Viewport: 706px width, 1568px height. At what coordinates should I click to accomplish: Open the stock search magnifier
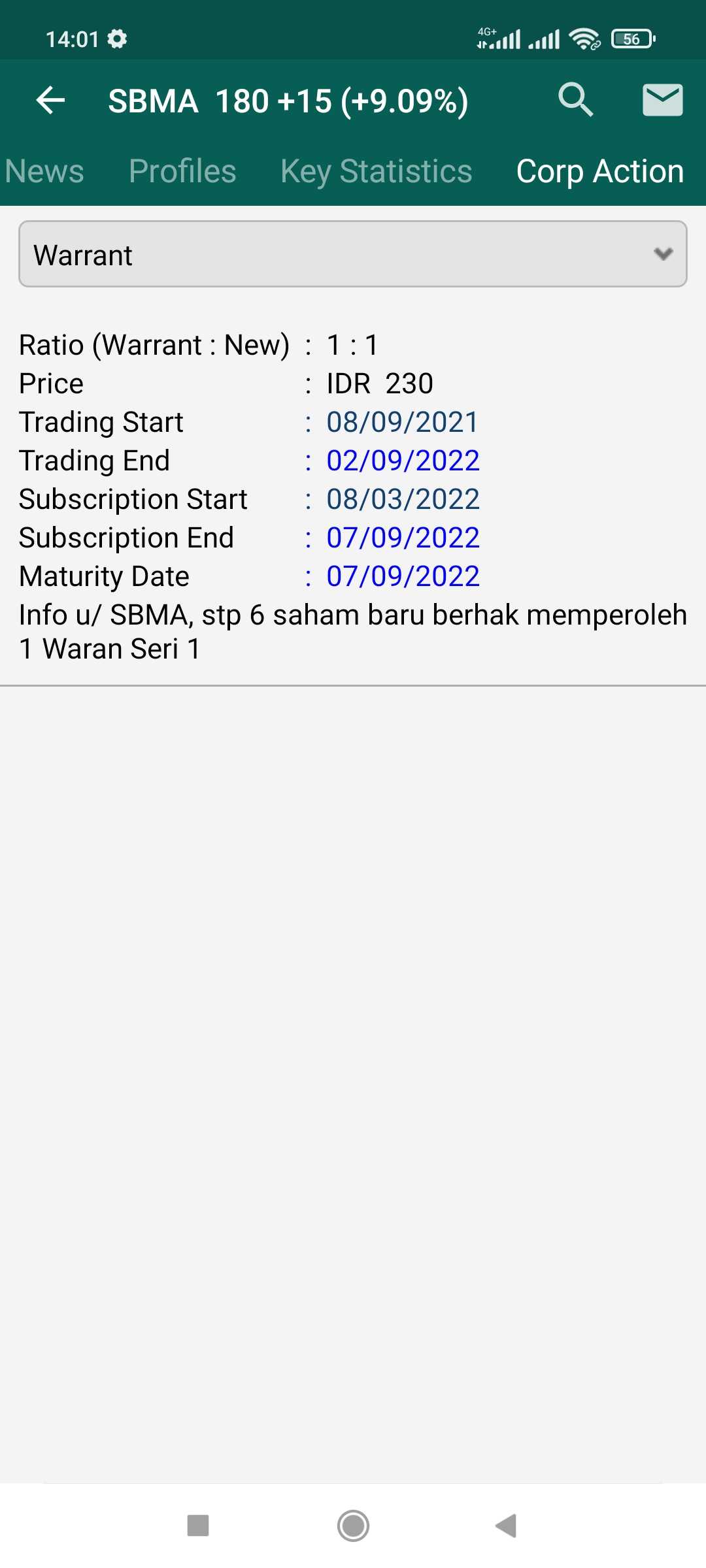(x=575, y=100)
